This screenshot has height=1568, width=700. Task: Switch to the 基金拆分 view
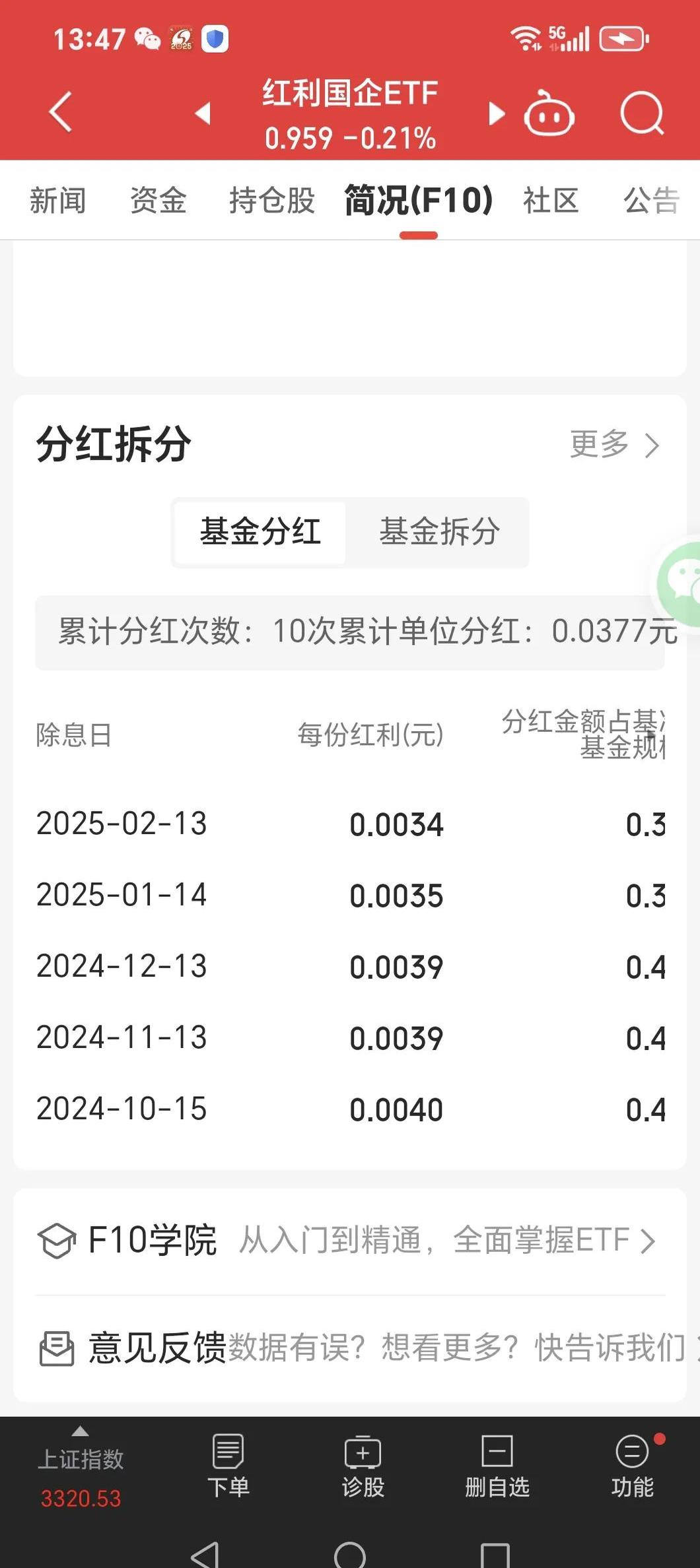coord(439,532)
